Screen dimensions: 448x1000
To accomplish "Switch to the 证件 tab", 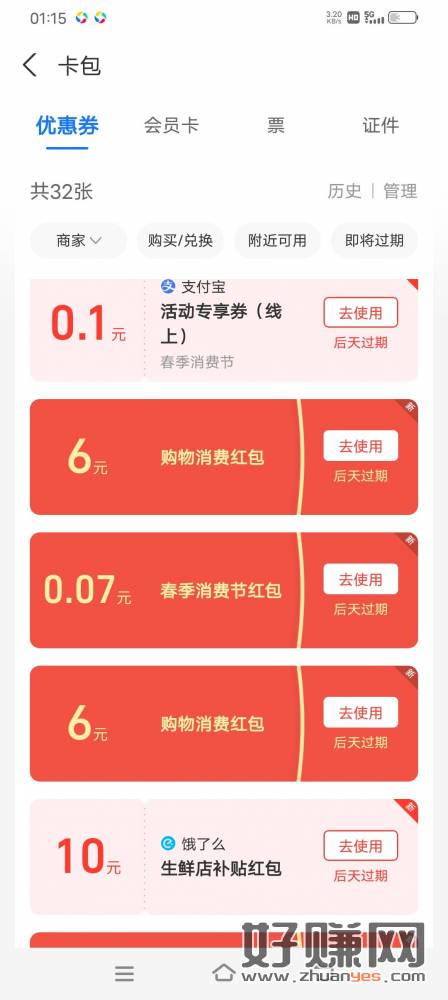I will [380, 125].
